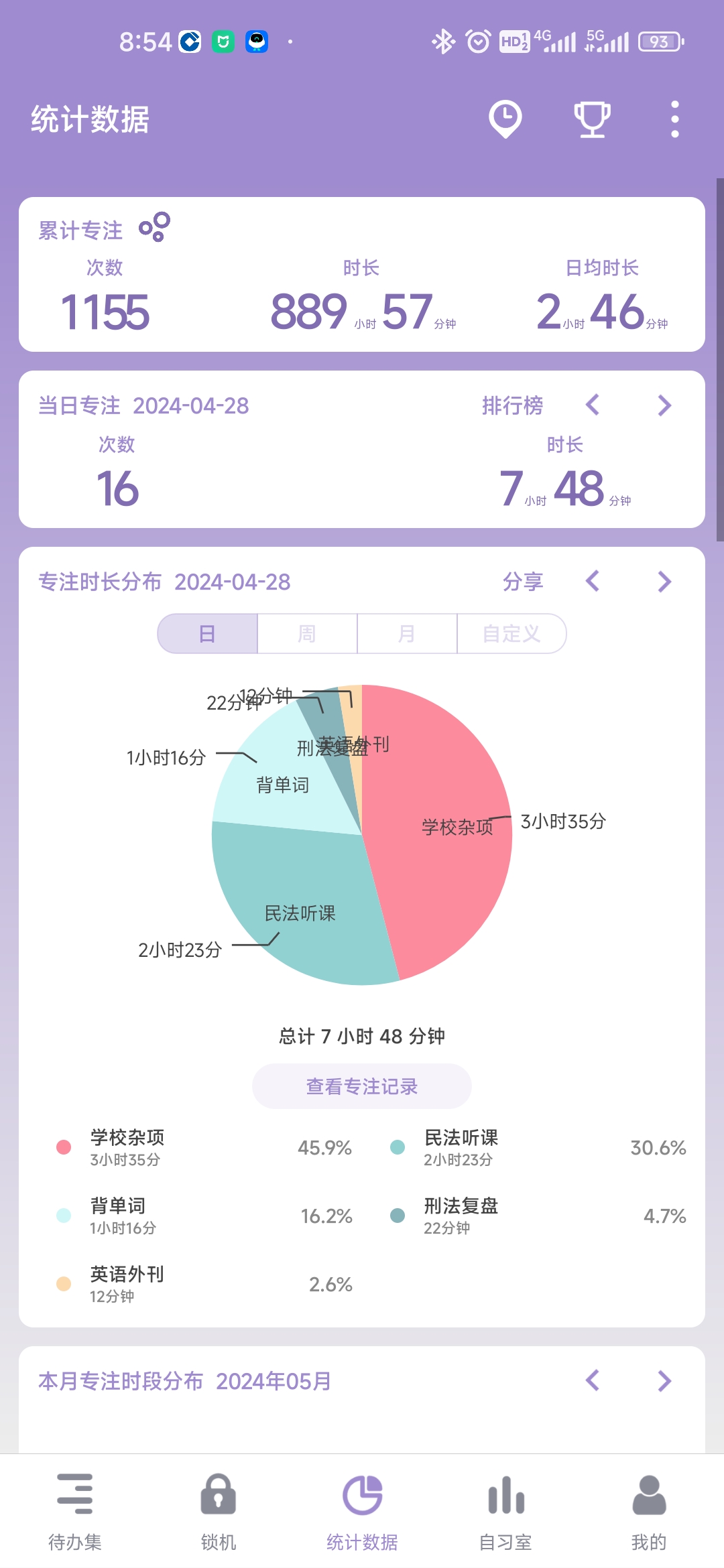Tap 查看专注记录 button
The image size is (724, 1568).
[362, 1086]
